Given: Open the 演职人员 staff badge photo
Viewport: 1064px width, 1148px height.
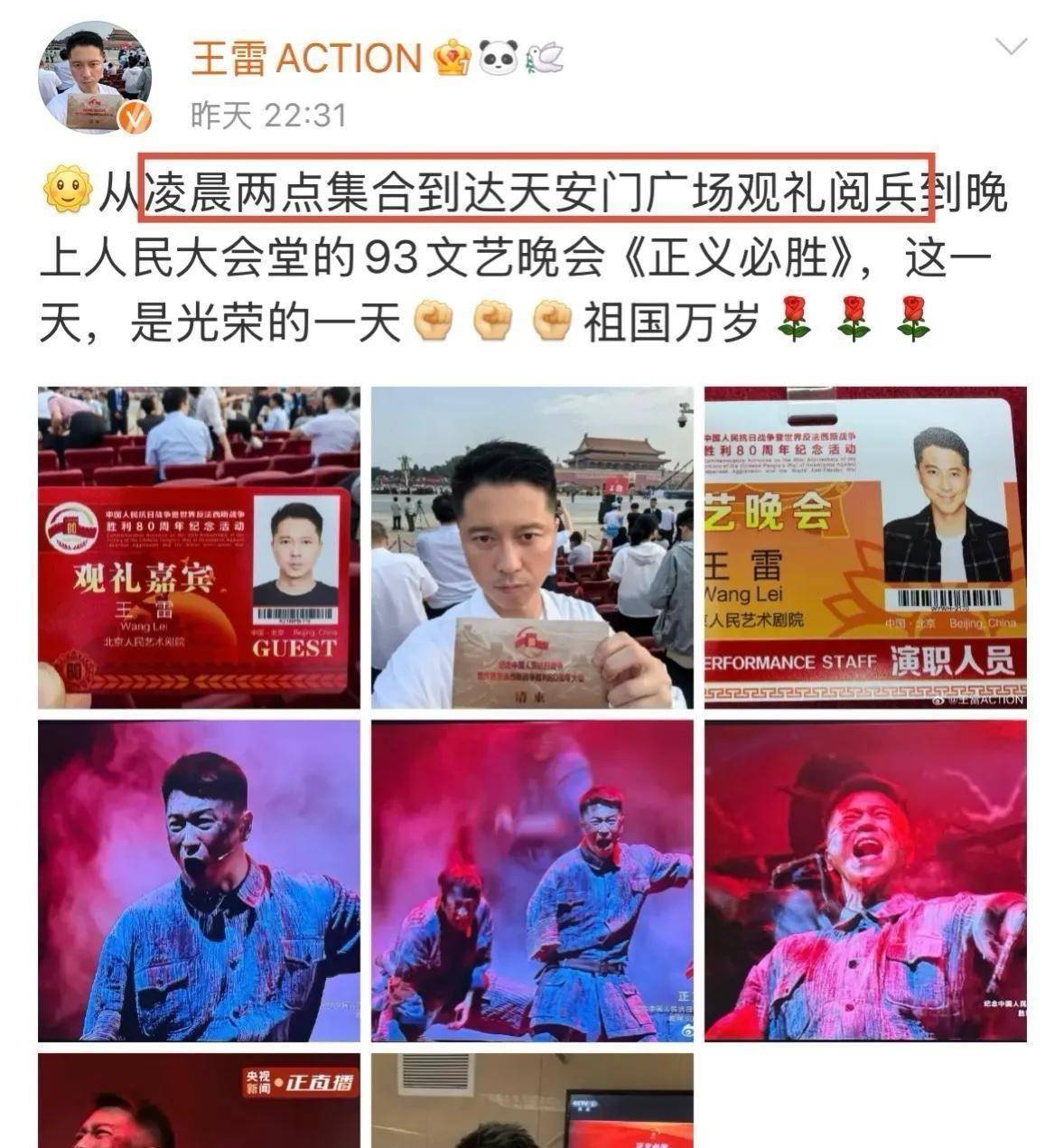Looking at the screenshot, I should point(865,547).
